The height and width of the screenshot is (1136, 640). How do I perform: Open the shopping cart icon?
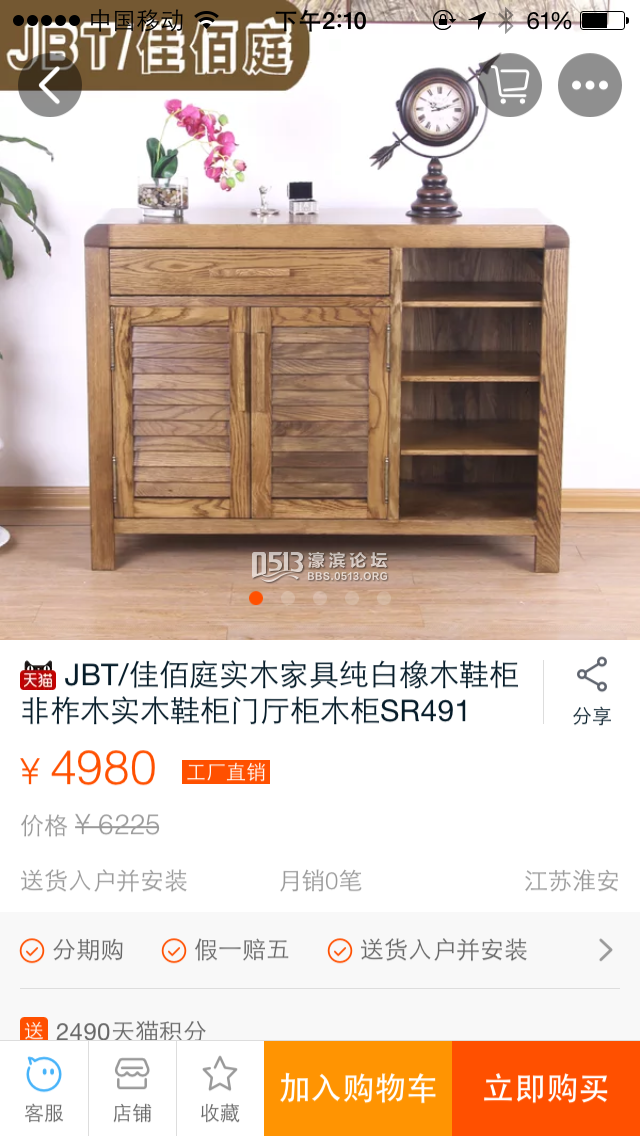[x=510, y=85]
